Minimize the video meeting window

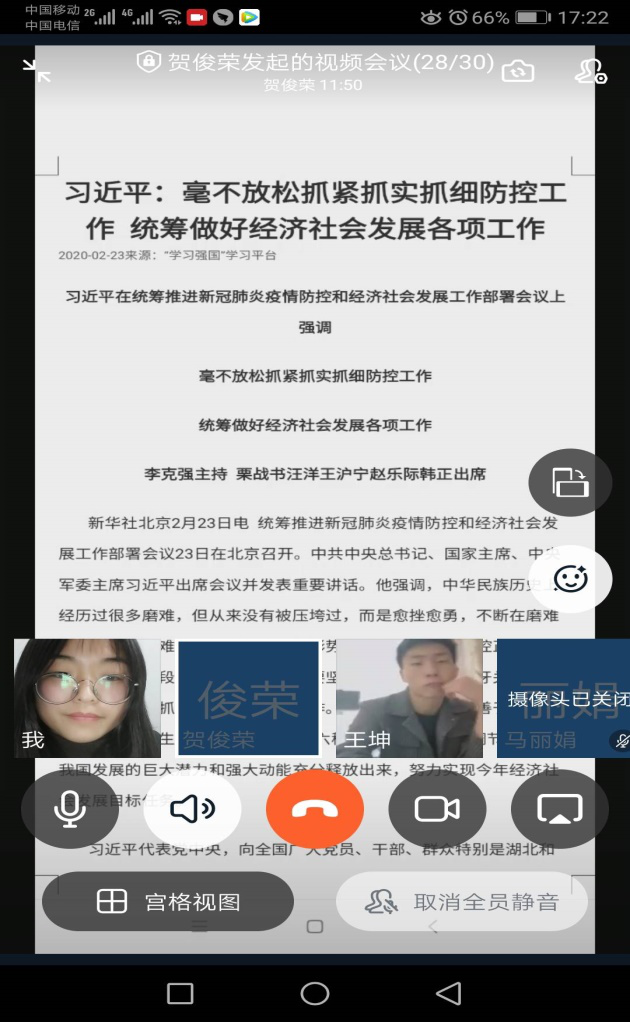37,70
